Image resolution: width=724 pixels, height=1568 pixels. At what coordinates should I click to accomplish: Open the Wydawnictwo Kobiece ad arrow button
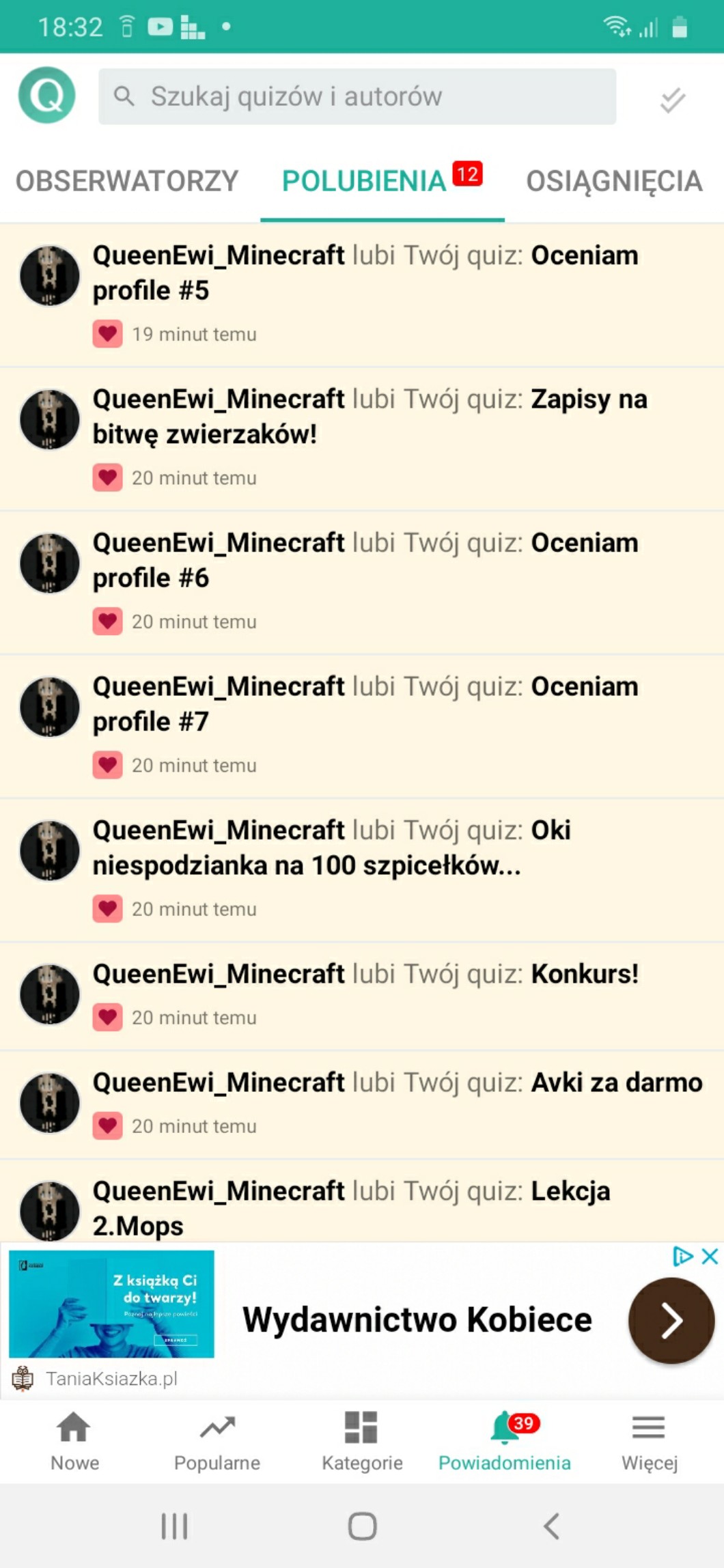point(671,1321)
